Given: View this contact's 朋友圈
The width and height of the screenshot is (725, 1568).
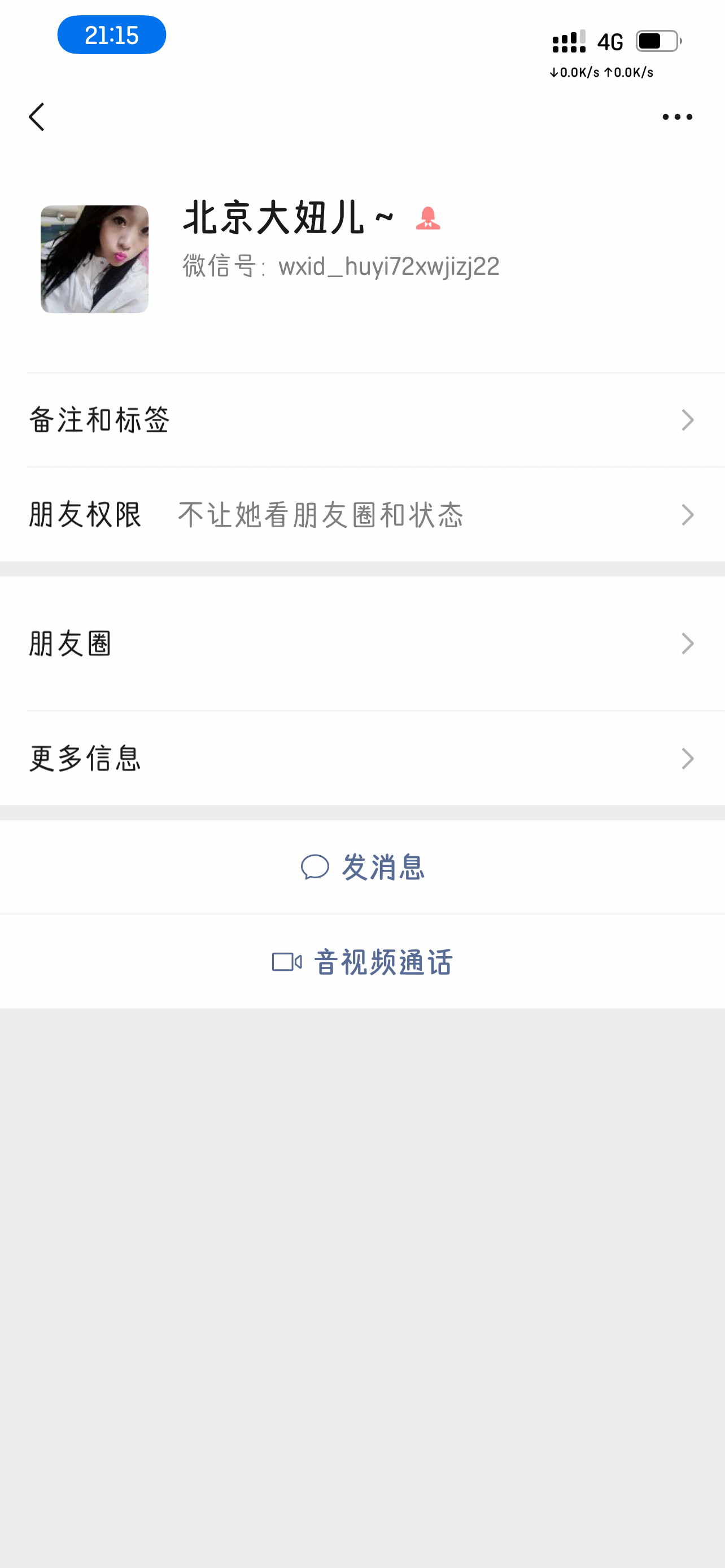Looking at the screenshot, I should (x=362, y=643).
